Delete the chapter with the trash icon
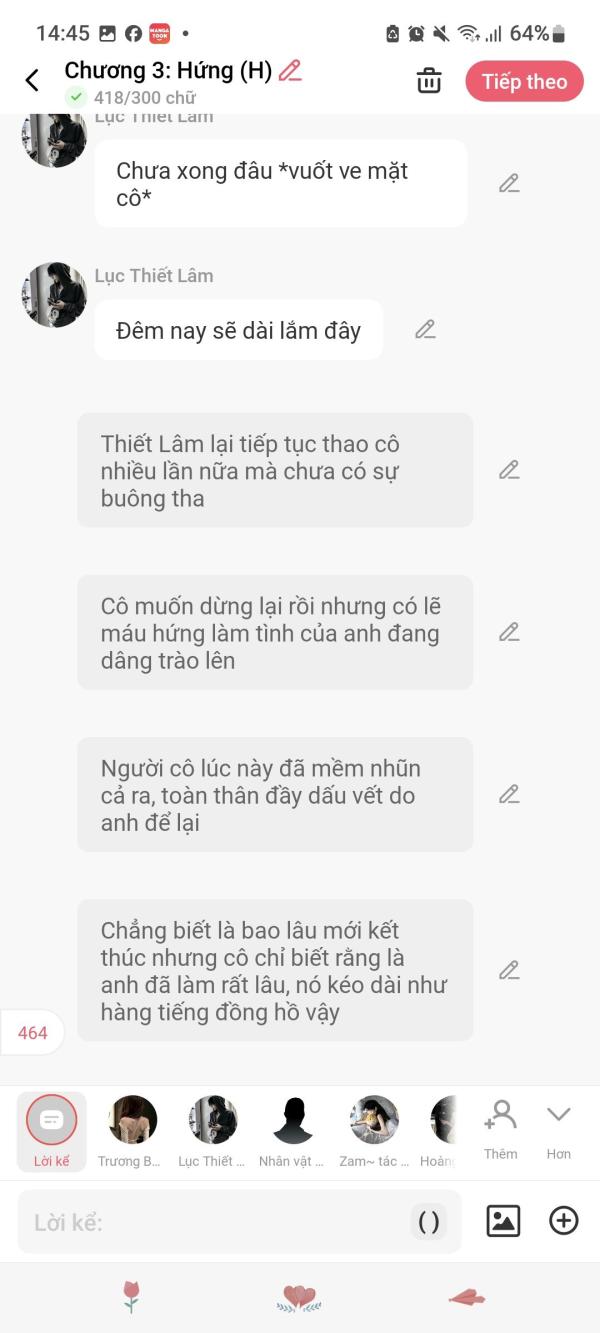Viewport: 600px width, 1333px height. click(x=429, y=81)
